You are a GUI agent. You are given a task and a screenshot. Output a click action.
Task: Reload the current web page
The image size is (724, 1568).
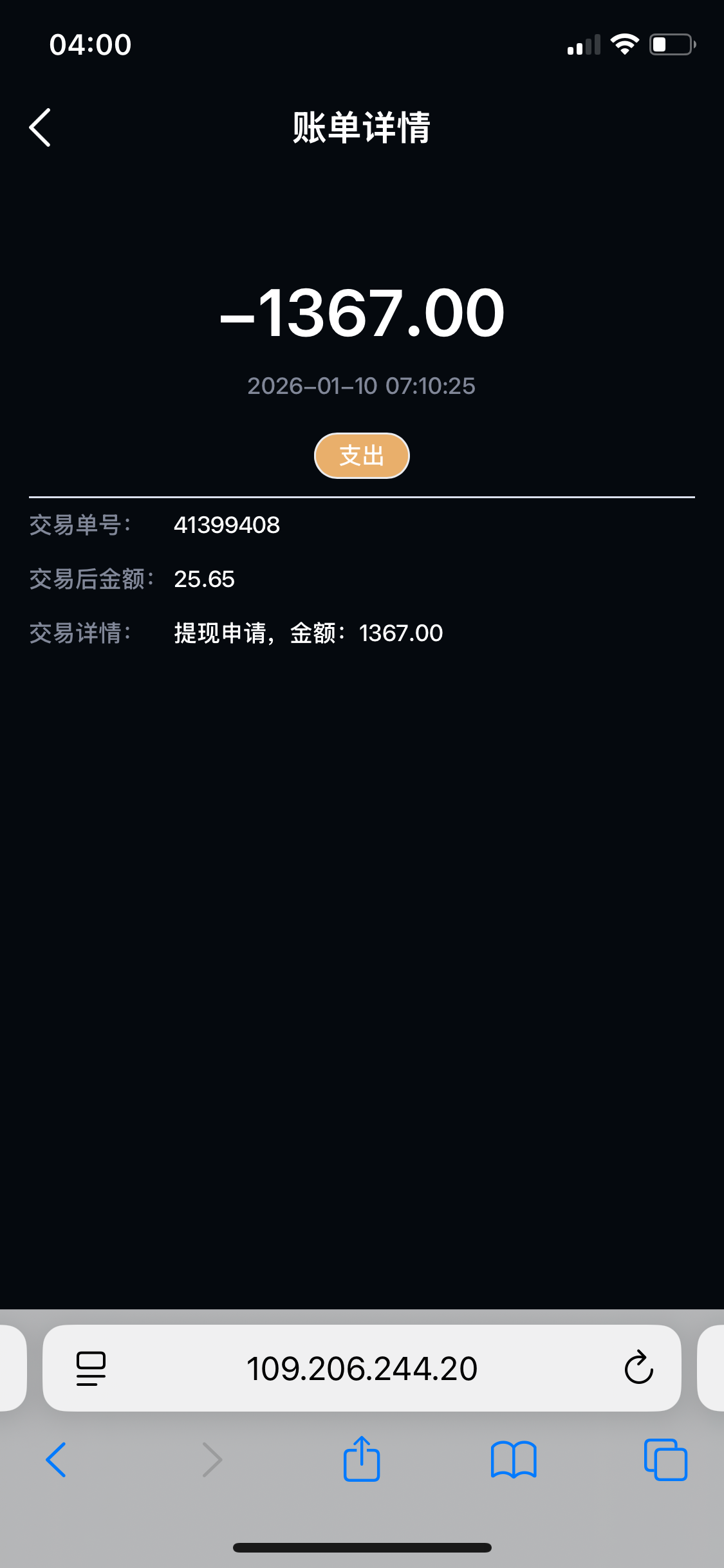tap(638, 1368)
